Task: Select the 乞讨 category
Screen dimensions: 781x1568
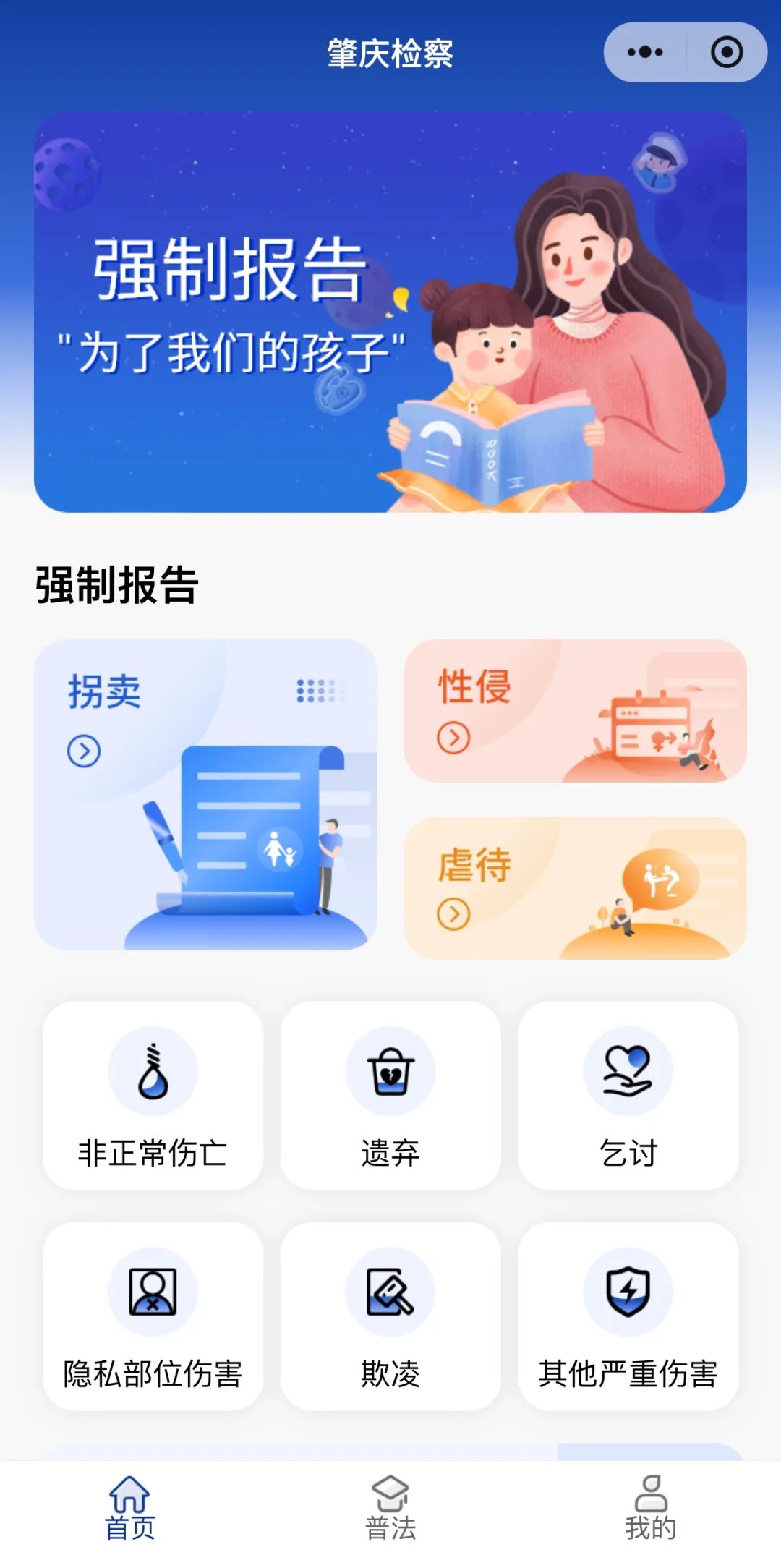Action: coord(628,1095)
